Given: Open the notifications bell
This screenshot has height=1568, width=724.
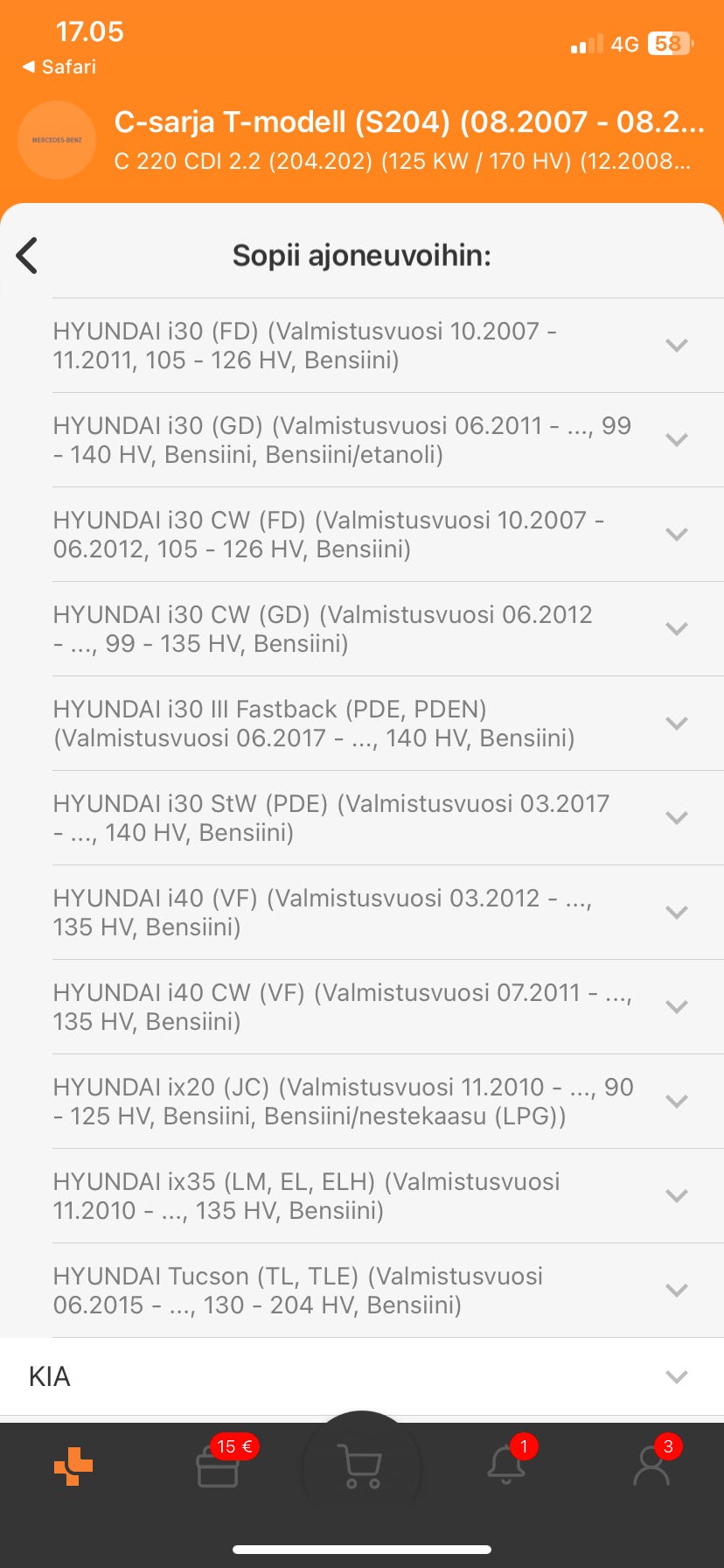Looking at the screenshot, I should (506, 1466).
